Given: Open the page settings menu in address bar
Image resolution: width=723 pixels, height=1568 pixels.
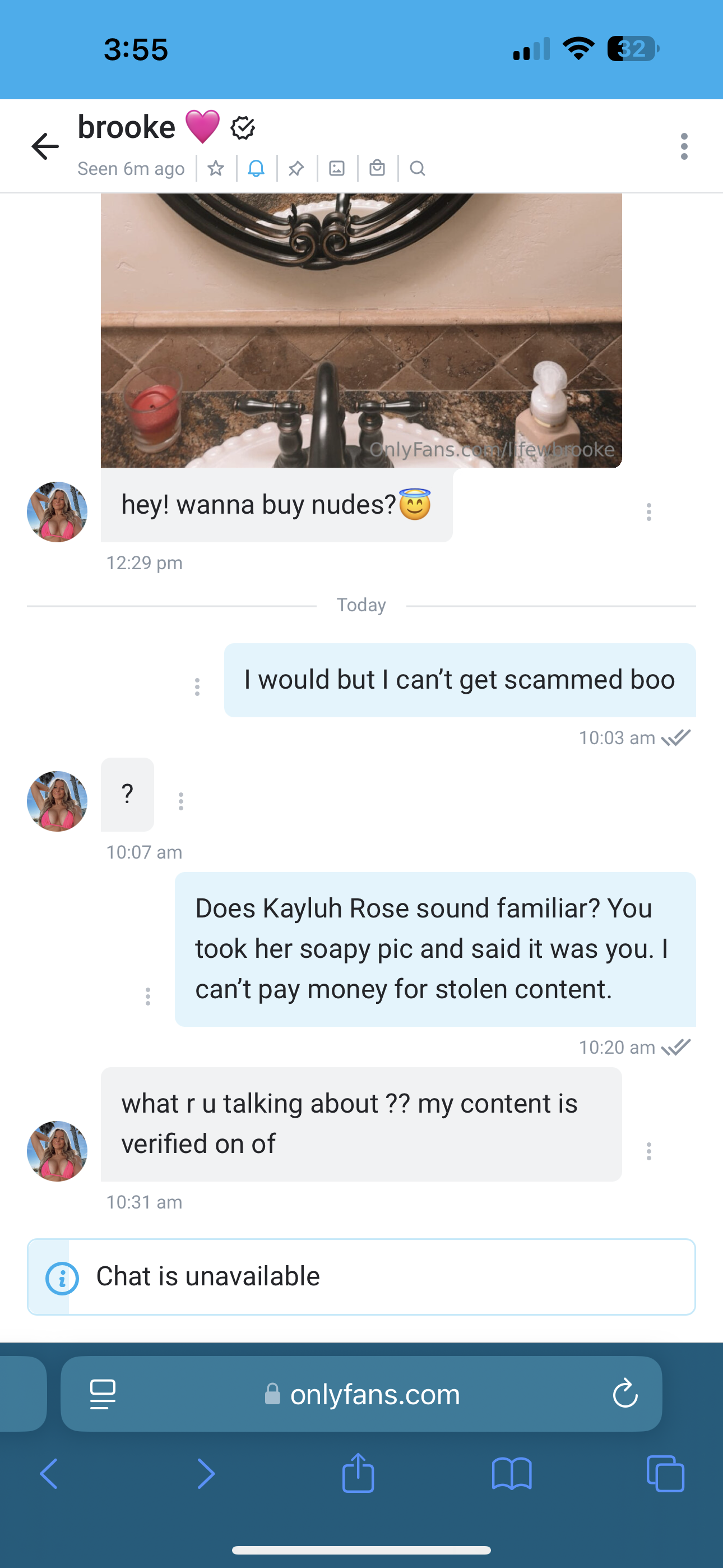Looking at the screenshot, I should click(x=103, y=1394).
